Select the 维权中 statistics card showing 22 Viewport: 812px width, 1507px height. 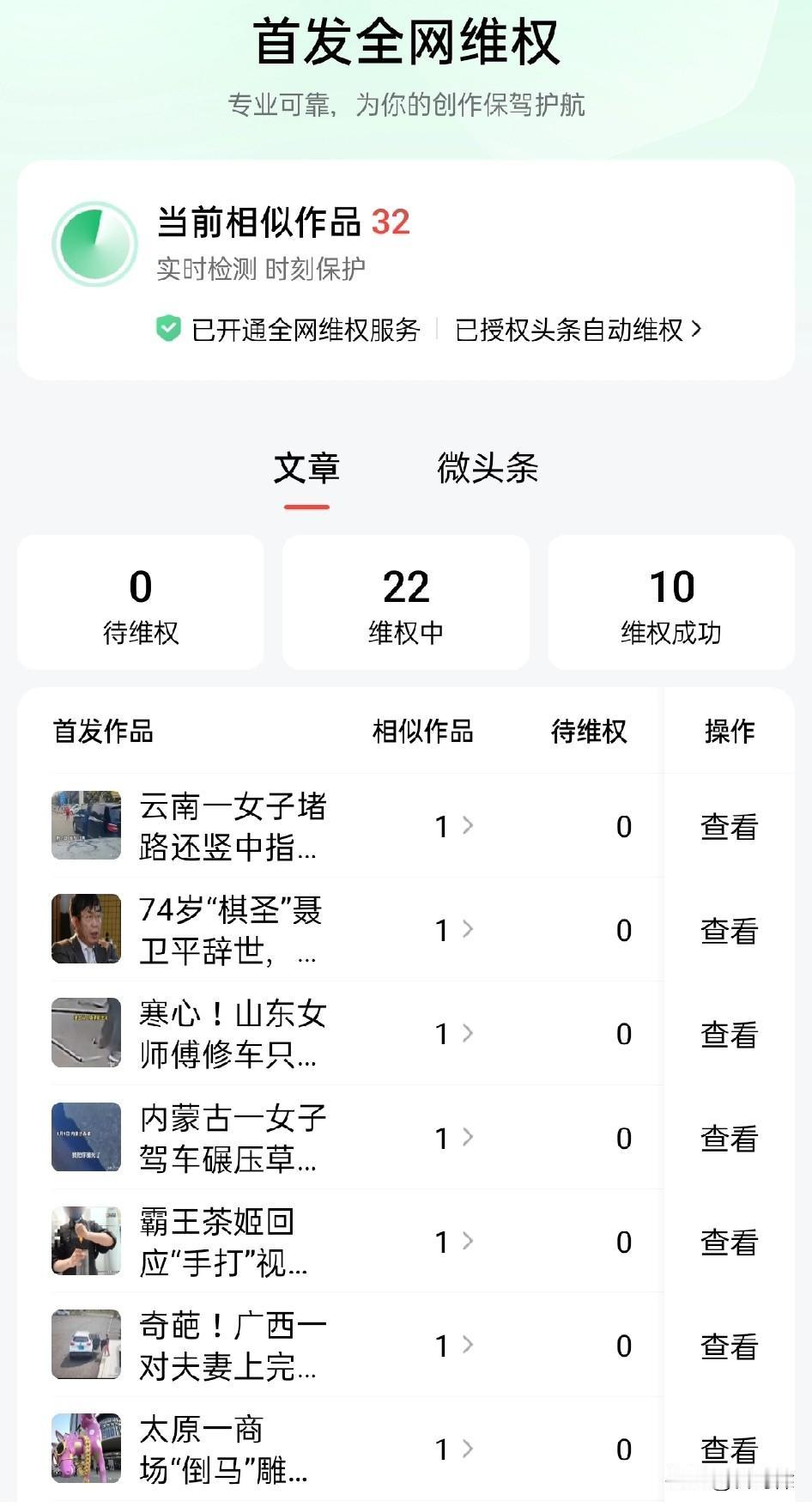point(405,601)
